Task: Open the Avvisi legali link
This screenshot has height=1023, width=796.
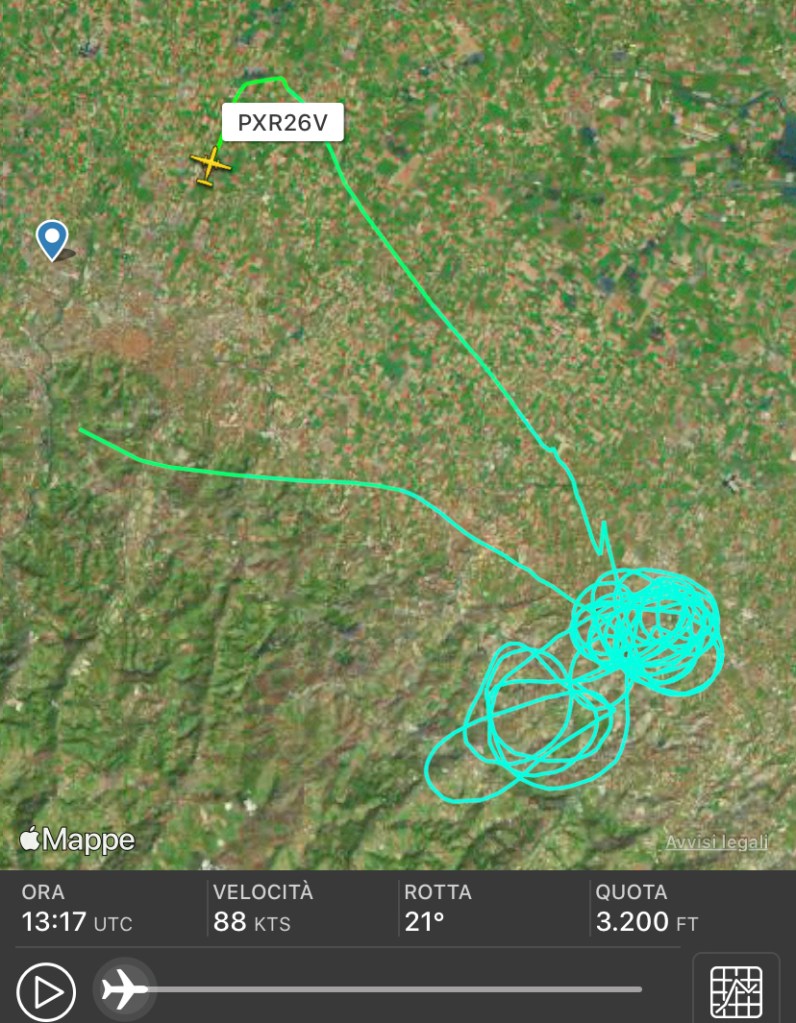Action: [x=717, y=842]
